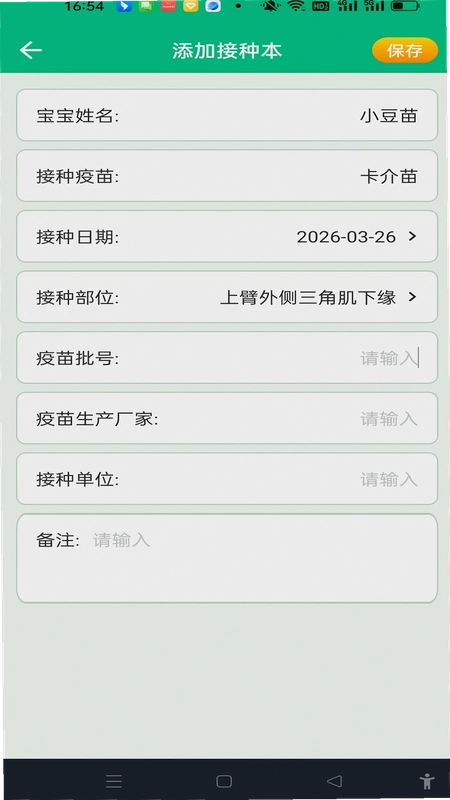This screenshot has height=800, width=450.
Task: Go back using the top-left arrow
Action: 31,50
